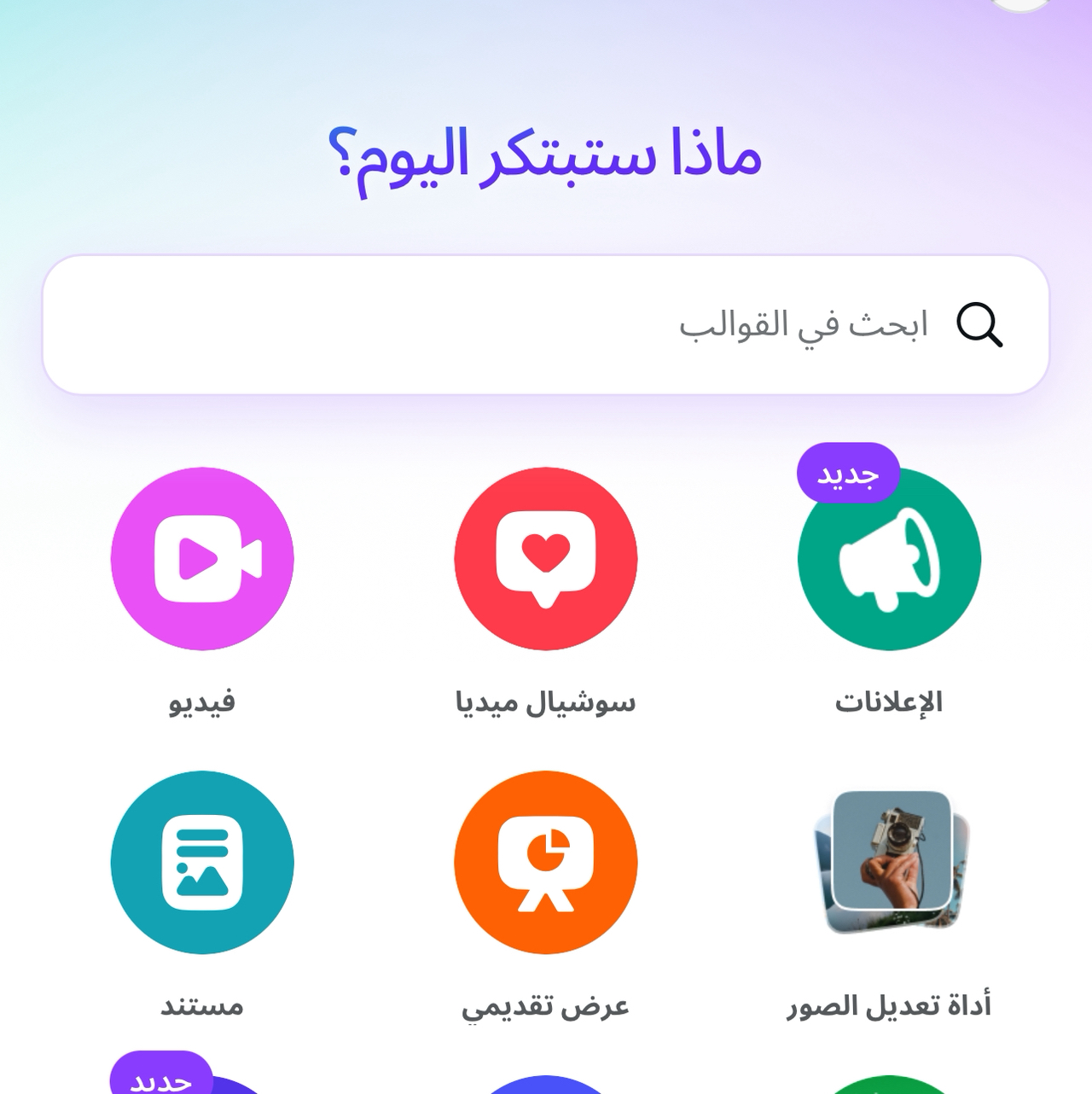Screen dimensions: 1092x1094
Task: Select the سوشيال ميديا heart icon
Action: click(546, 558)
